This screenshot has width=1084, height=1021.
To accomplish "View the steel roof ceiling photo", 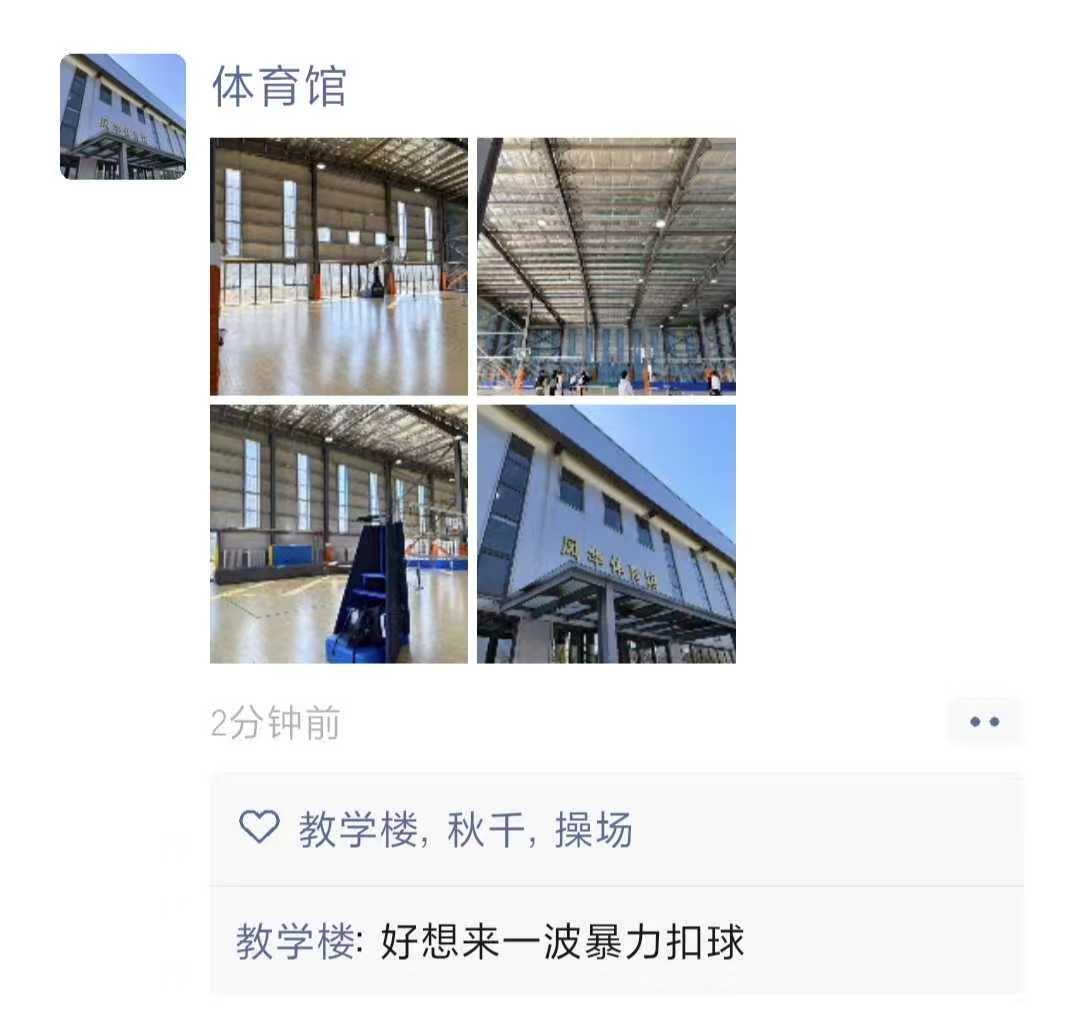I will [x=606, y=266].
